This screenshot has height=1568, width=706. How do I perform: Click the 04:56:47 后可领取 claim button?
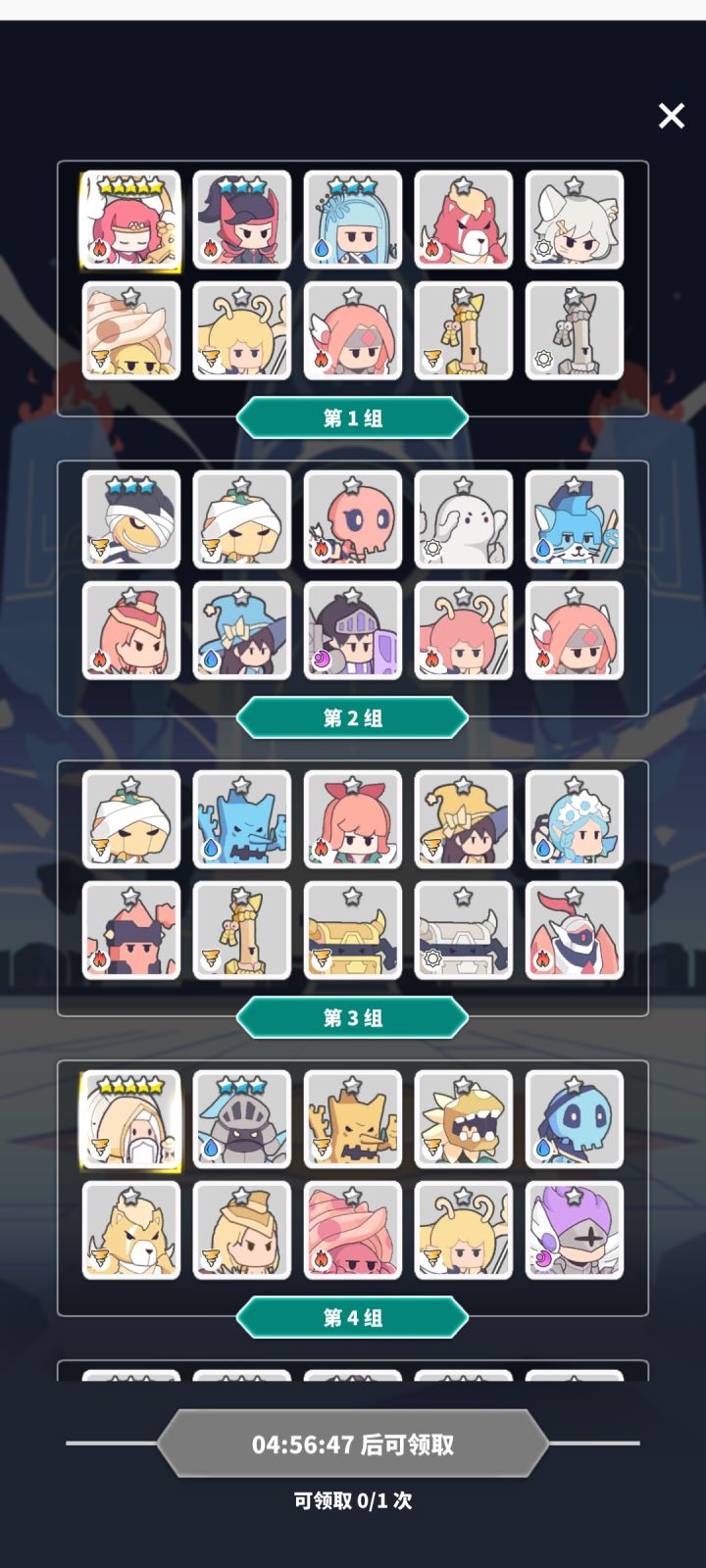(x=353, y=1443)
